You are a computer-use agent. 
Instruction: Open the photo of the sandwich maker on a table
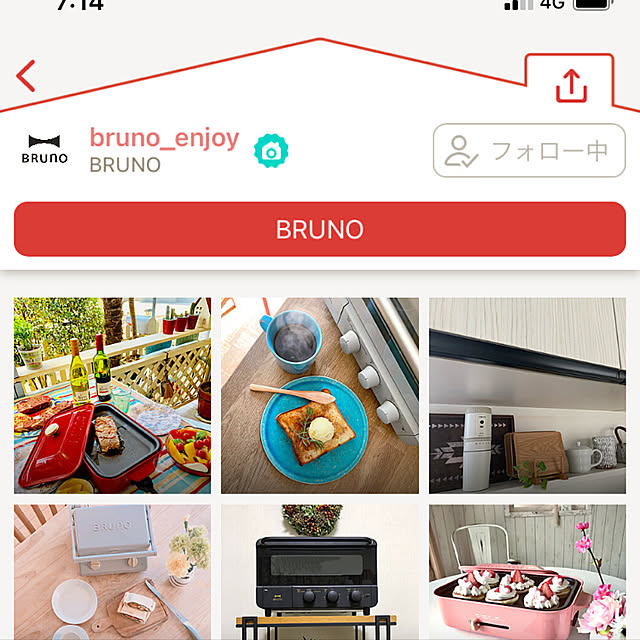(x=112, y=572)
